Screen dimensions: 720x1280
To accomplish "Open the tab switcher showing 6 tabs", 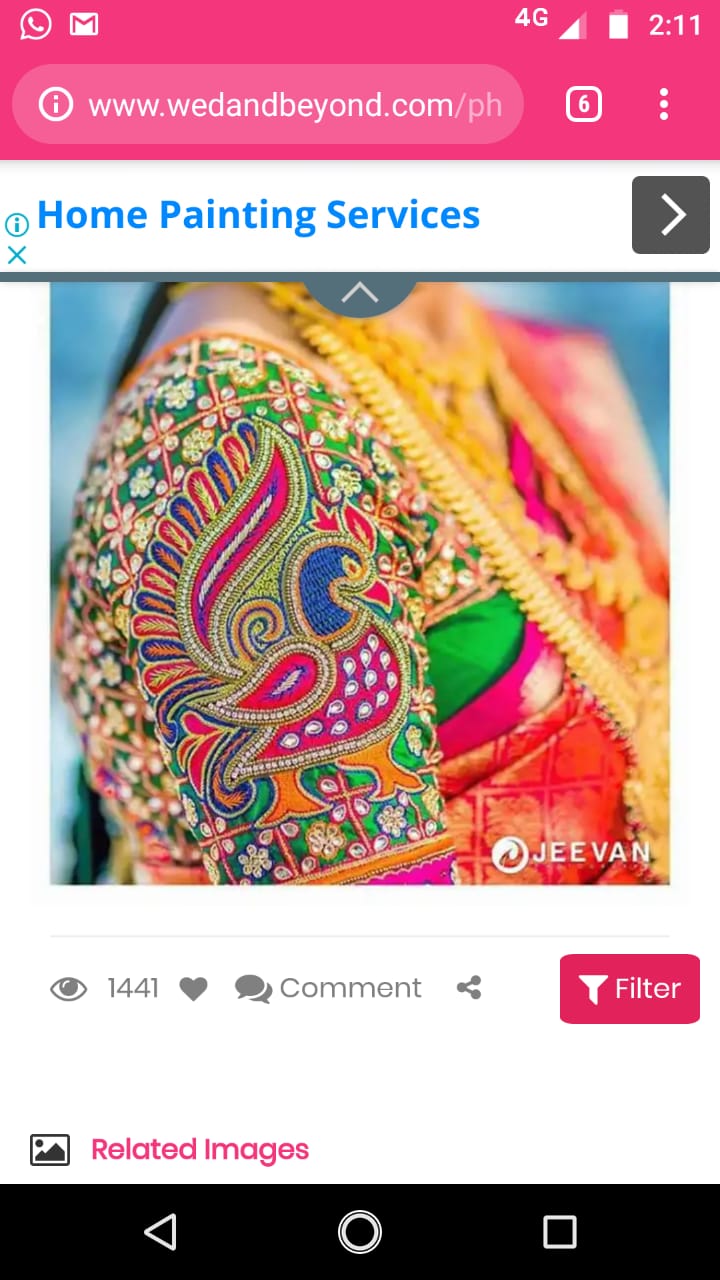I will pos(584,104).
